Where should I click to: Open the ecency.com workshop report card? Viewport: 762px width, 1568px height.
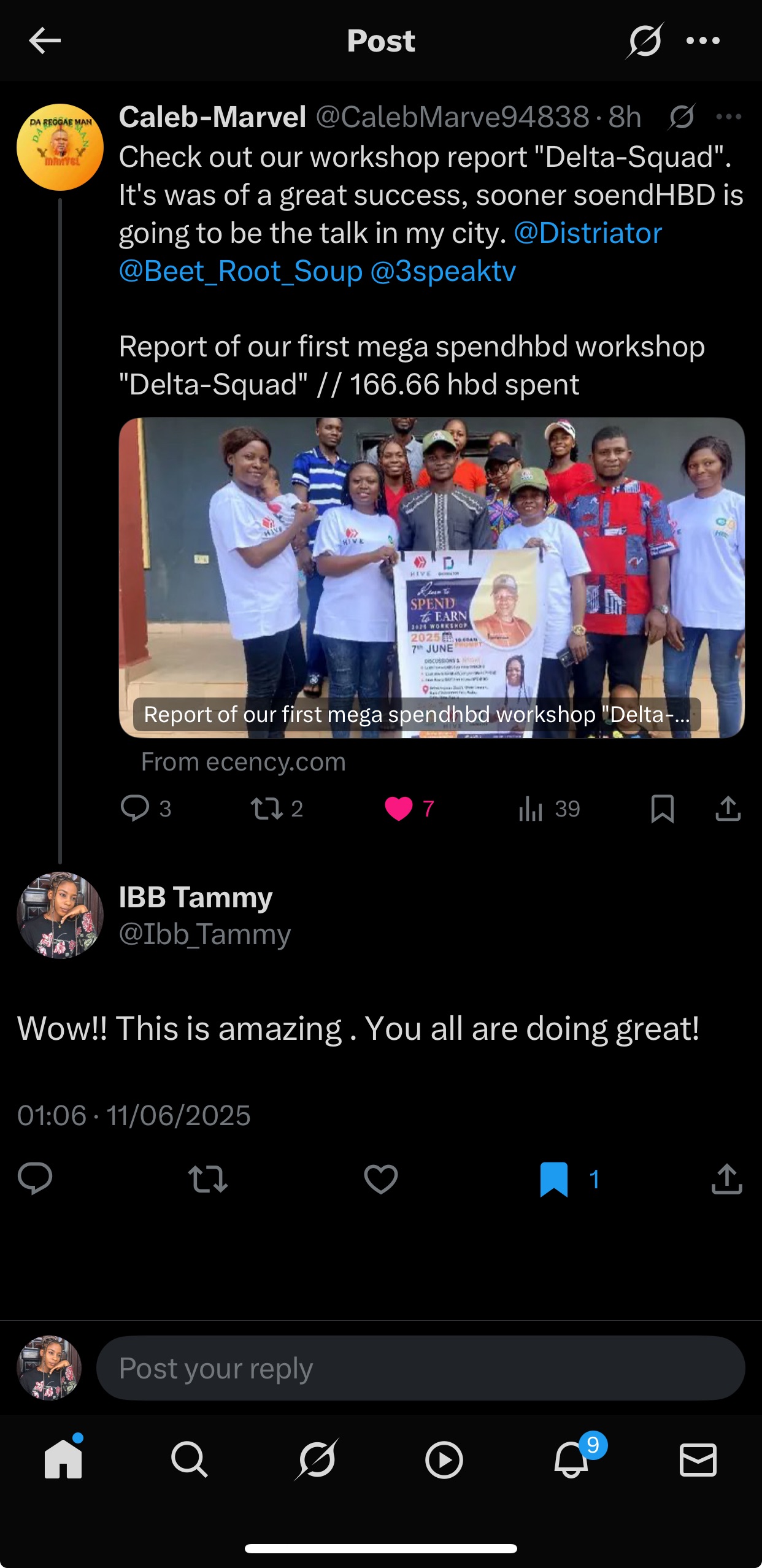pyautogui.click(x=431, y=577)
